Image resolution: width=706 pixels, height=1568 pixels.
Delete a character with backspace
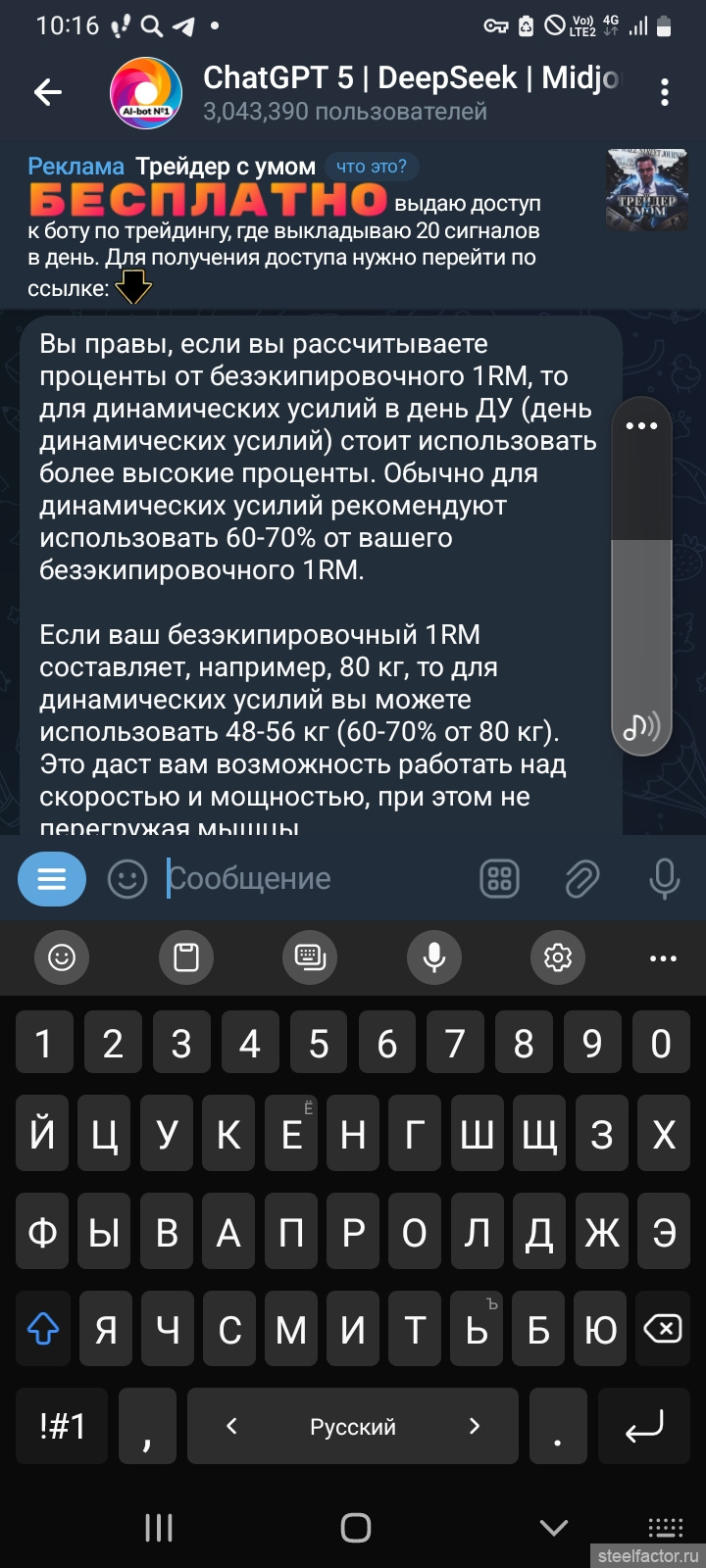click(662, 1329)
